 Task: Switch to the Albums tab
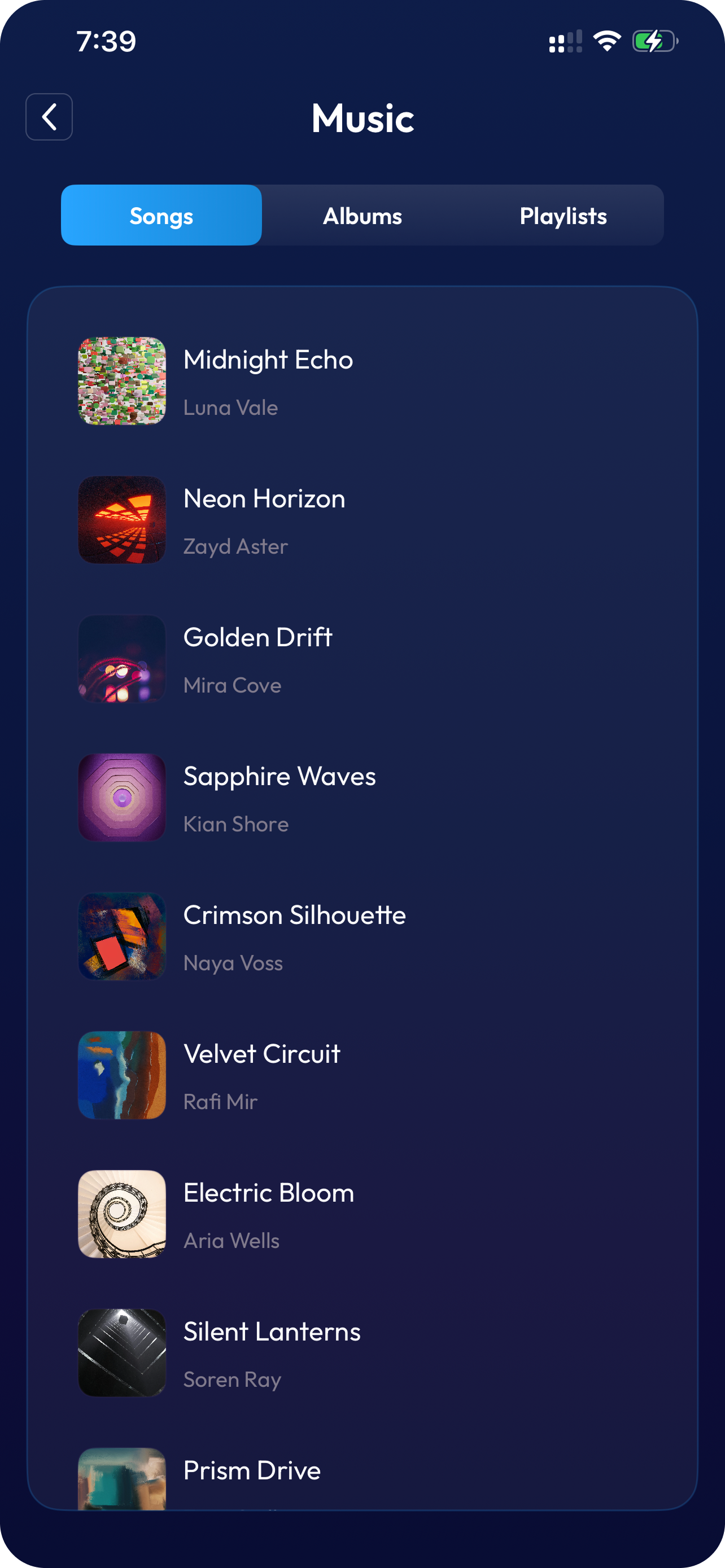362,216
